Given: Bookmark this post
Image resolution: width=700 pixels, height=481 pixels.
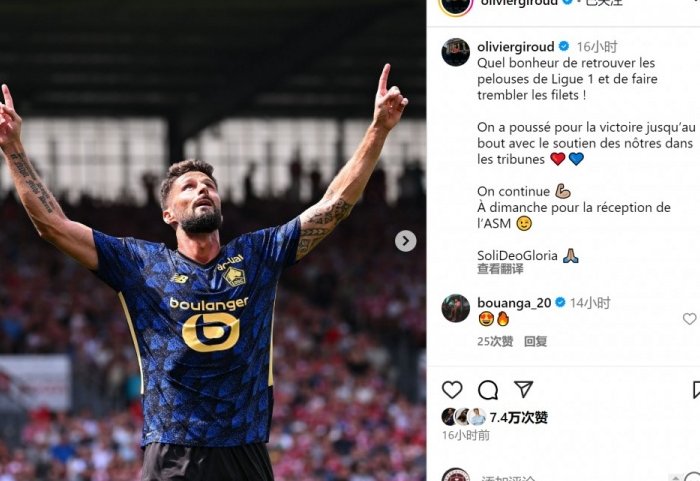Looking at the screenshot, I should tap(696, 390).
